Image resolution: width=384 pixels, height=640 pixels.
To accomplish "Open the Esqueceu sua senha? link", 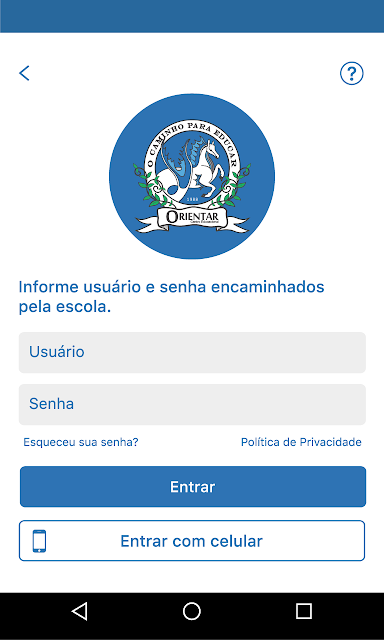I will (x=81, y=442).
